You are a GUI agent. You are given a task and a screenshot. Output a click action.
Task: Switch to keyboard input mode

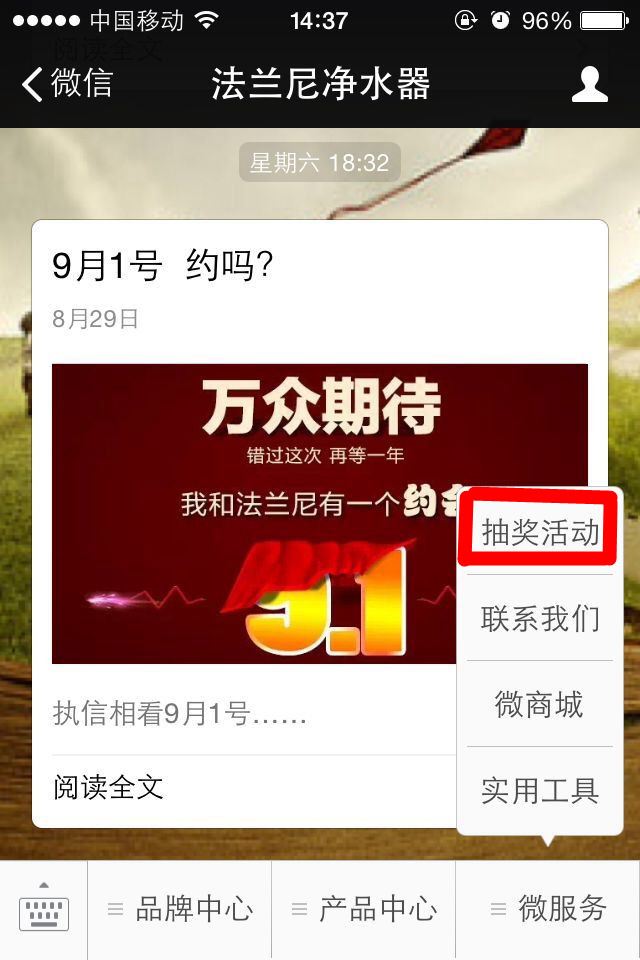(x=44, y=909)
